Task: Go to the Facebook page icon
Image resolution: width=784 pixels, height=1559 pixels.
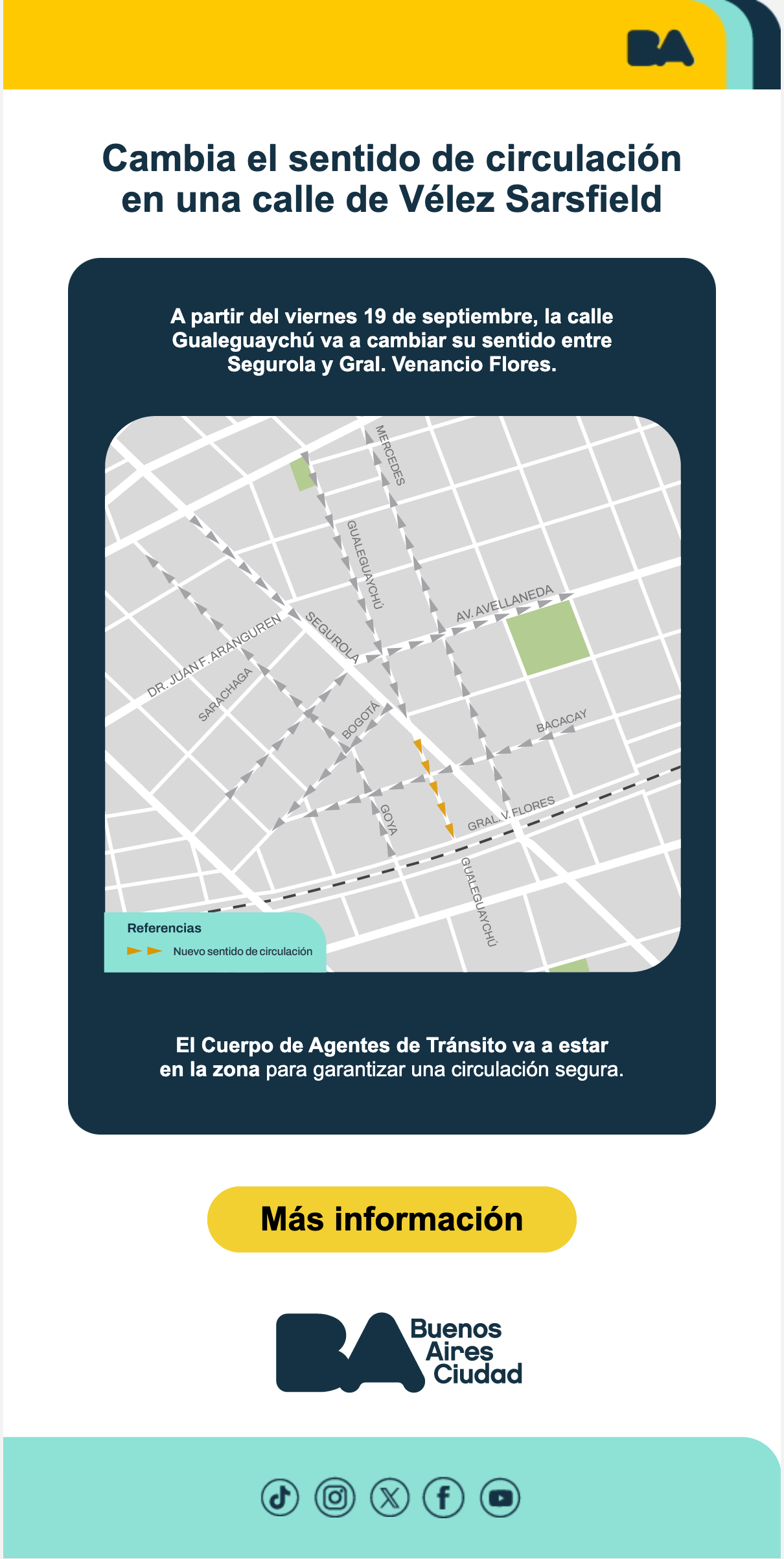Action: (x=444, y=1497)
